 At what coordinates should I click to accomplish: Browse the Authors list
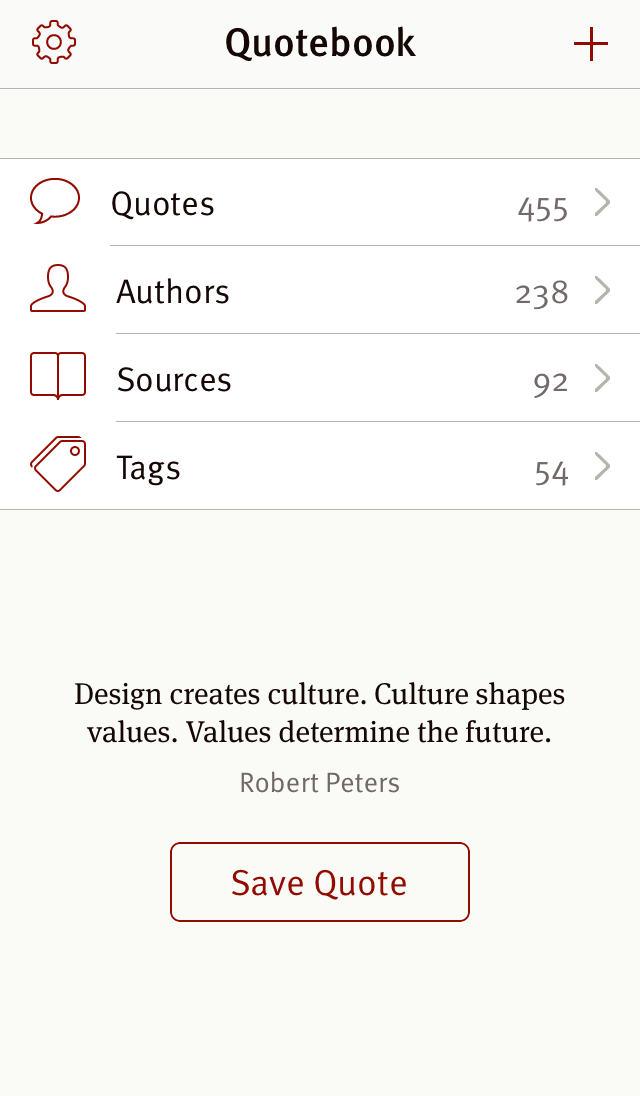pos(320,291)
